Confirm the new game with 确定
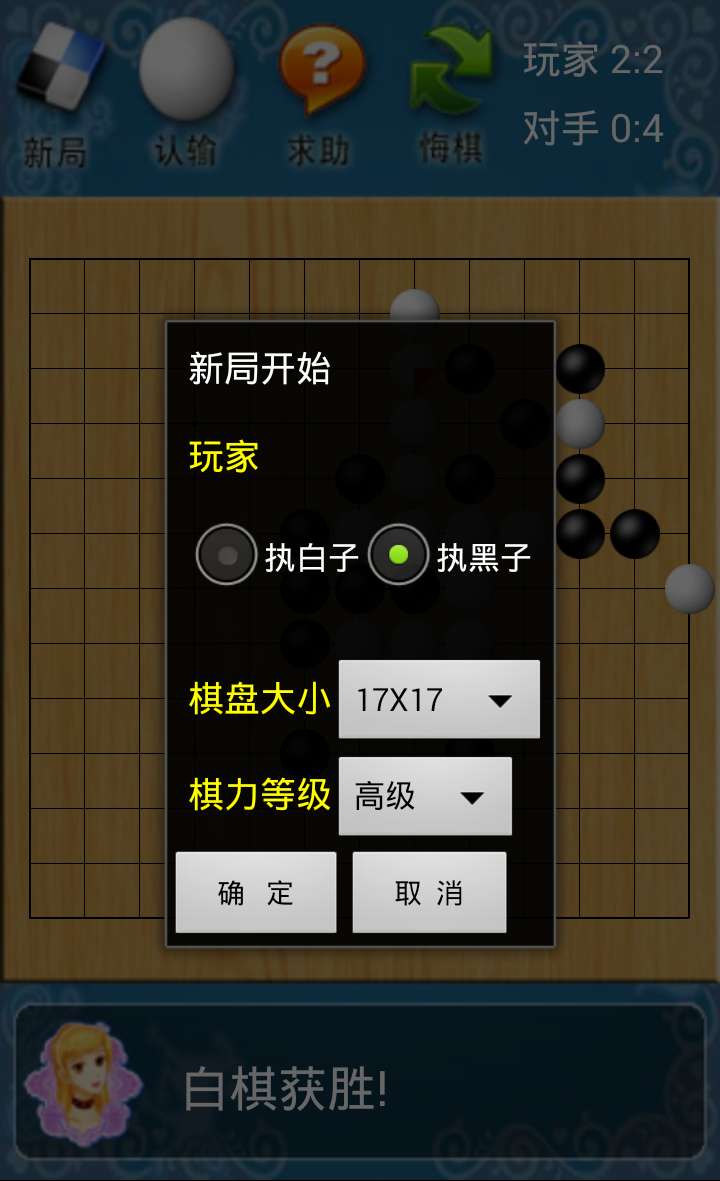The width and height of the screenshot is (720, 1181). pos(256,892)
